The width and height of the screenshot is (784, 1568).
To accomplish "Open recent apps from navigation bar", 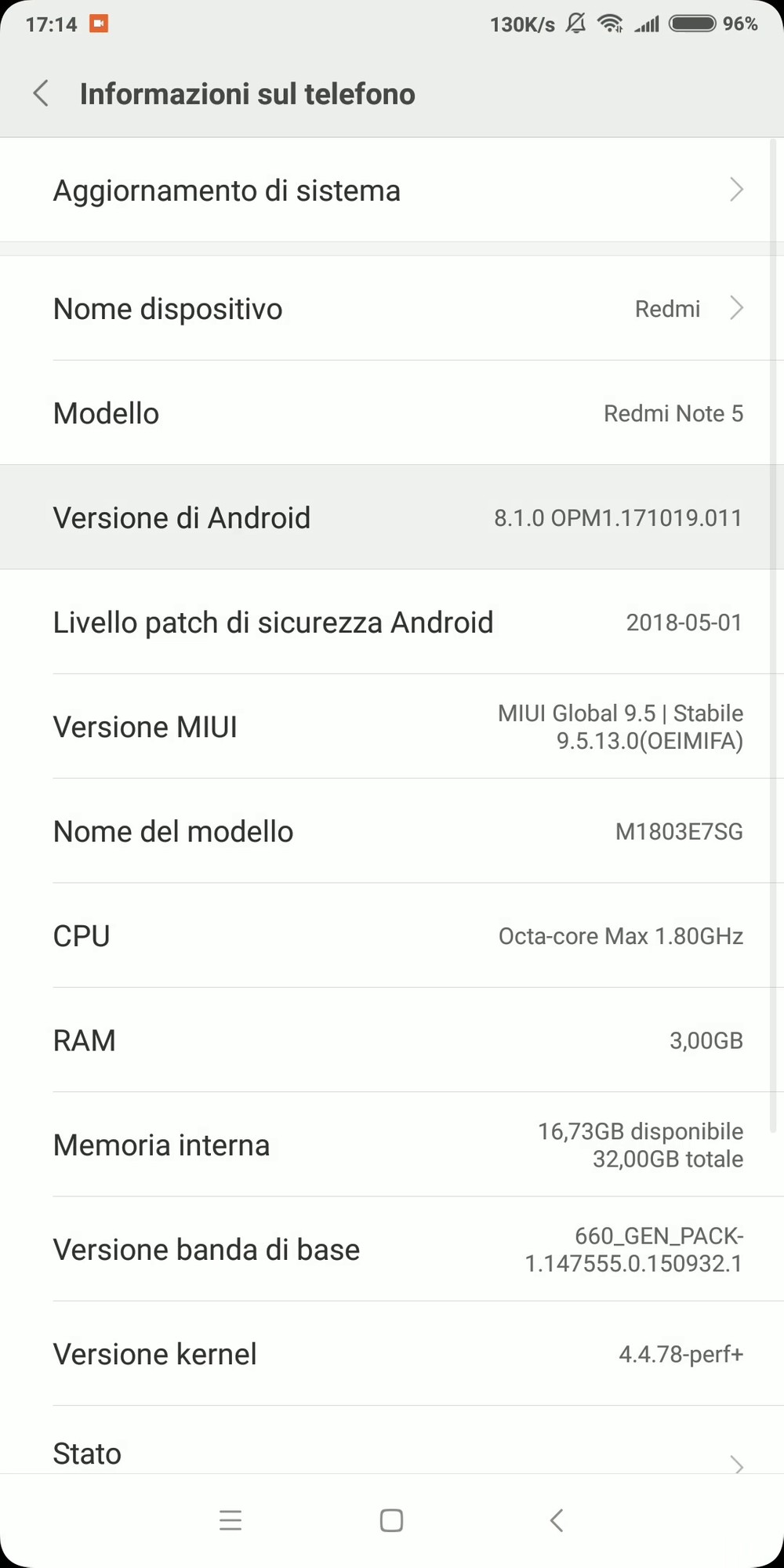I will pos(230,1520).
